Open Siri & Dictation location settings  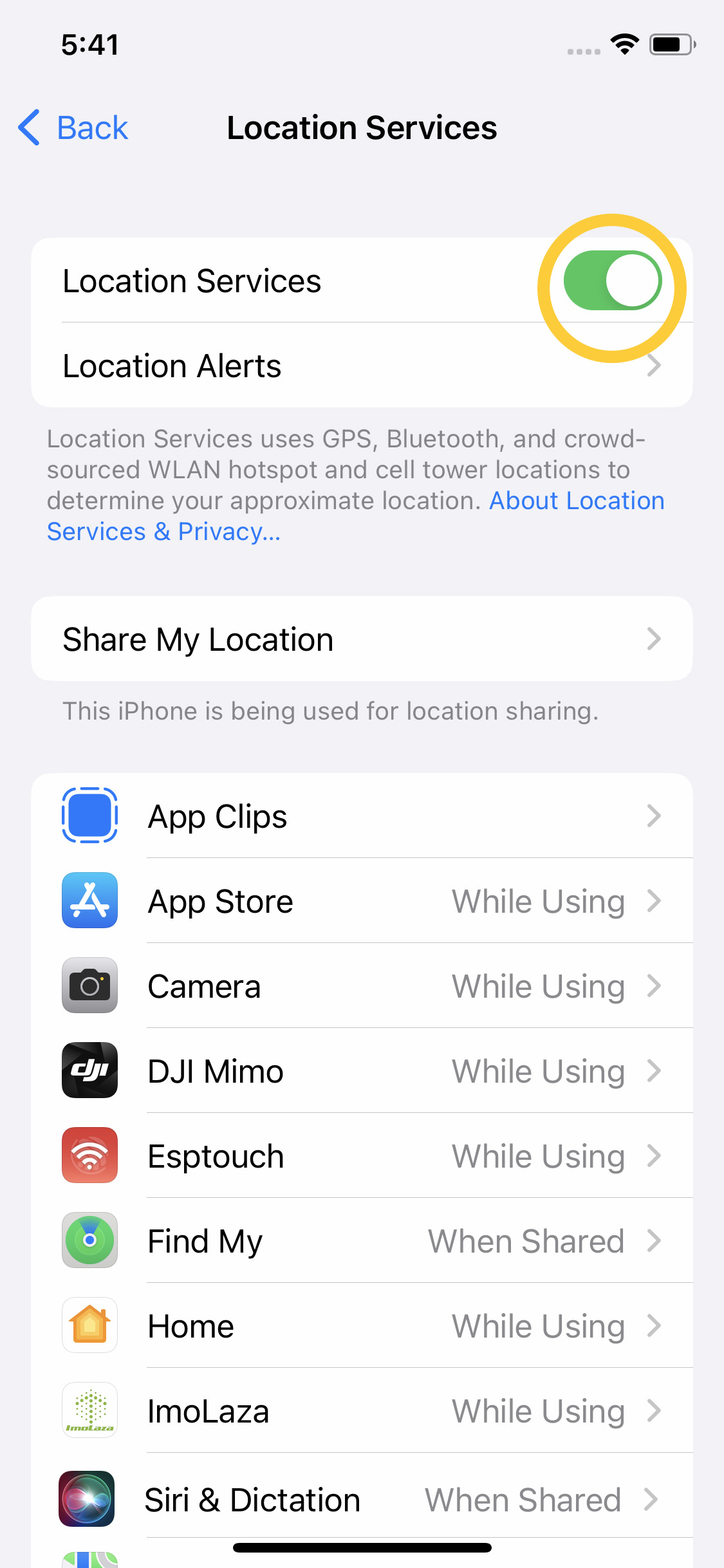[x=362, y=1496]
